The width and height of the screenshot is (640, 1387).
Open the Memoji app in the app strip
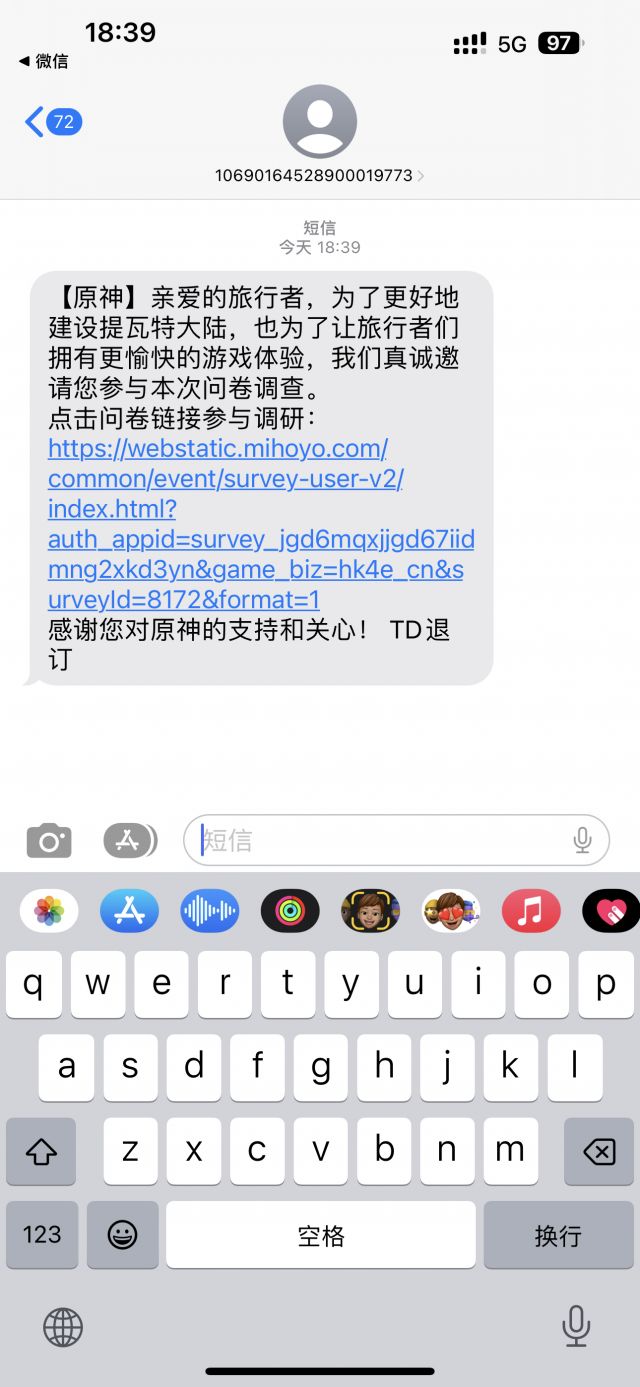pyautogui.click(x=370, y=911)
